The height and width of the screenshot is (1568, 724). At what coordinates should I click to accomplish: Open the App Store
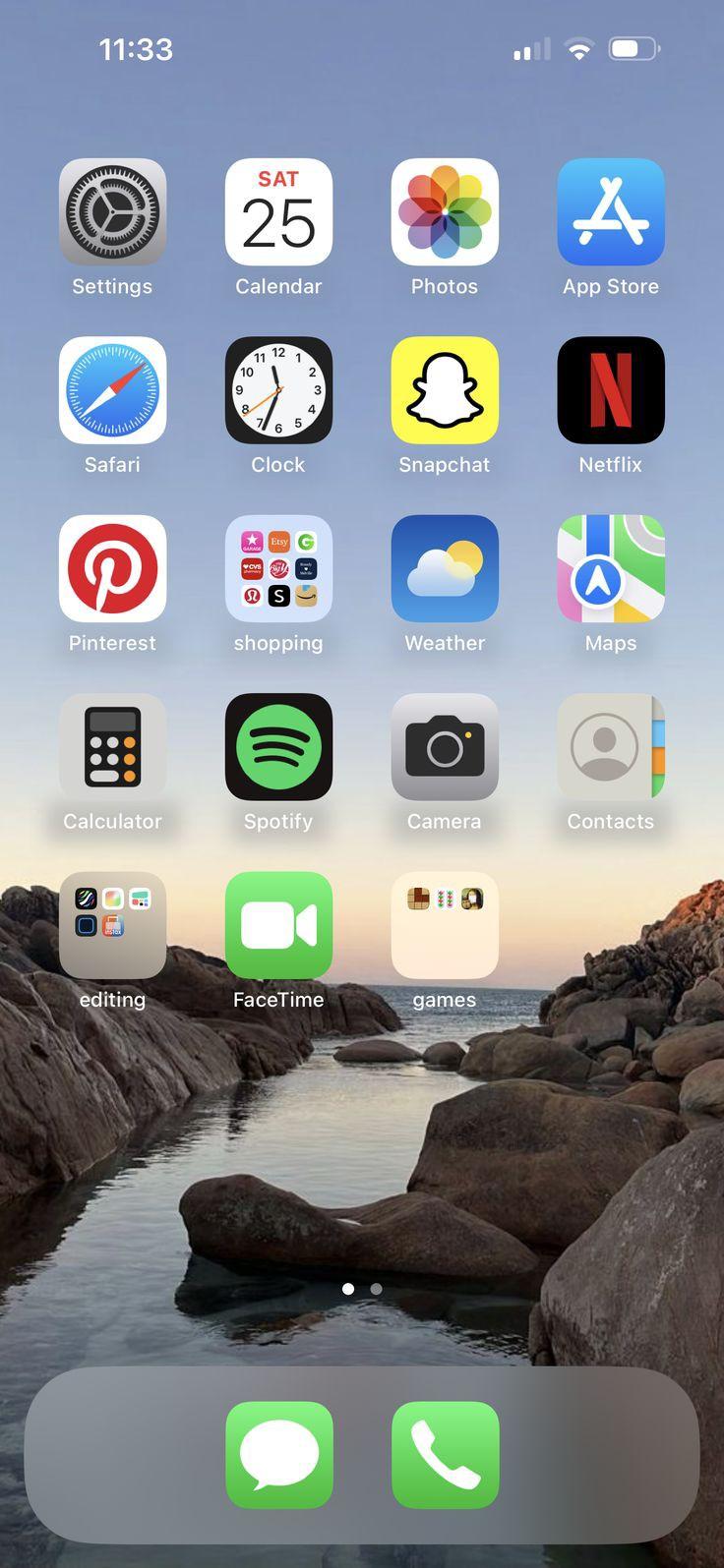coord(611,212)
